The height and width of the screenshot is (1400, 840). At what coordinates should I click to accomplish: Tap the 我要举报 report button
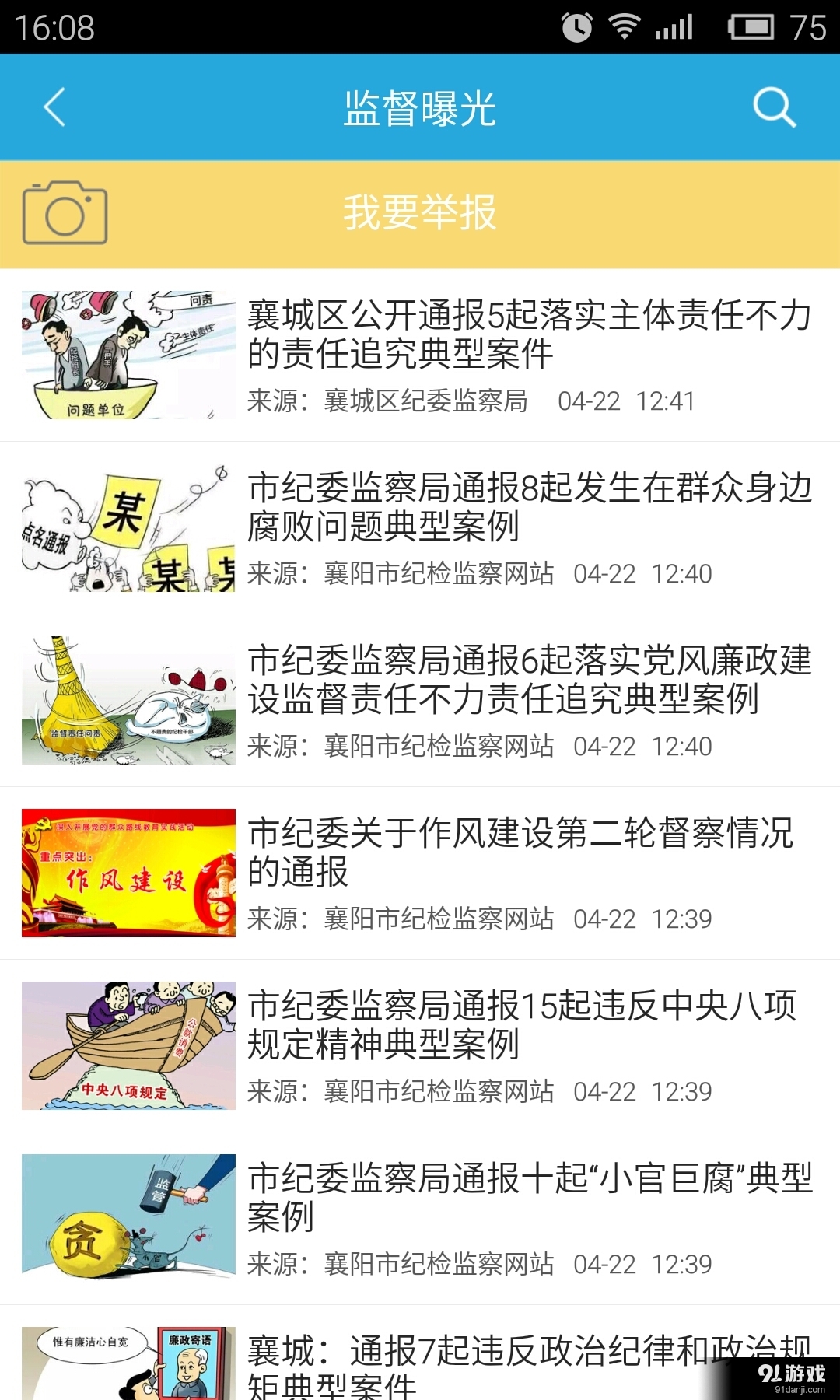click(x=420, y=214)
